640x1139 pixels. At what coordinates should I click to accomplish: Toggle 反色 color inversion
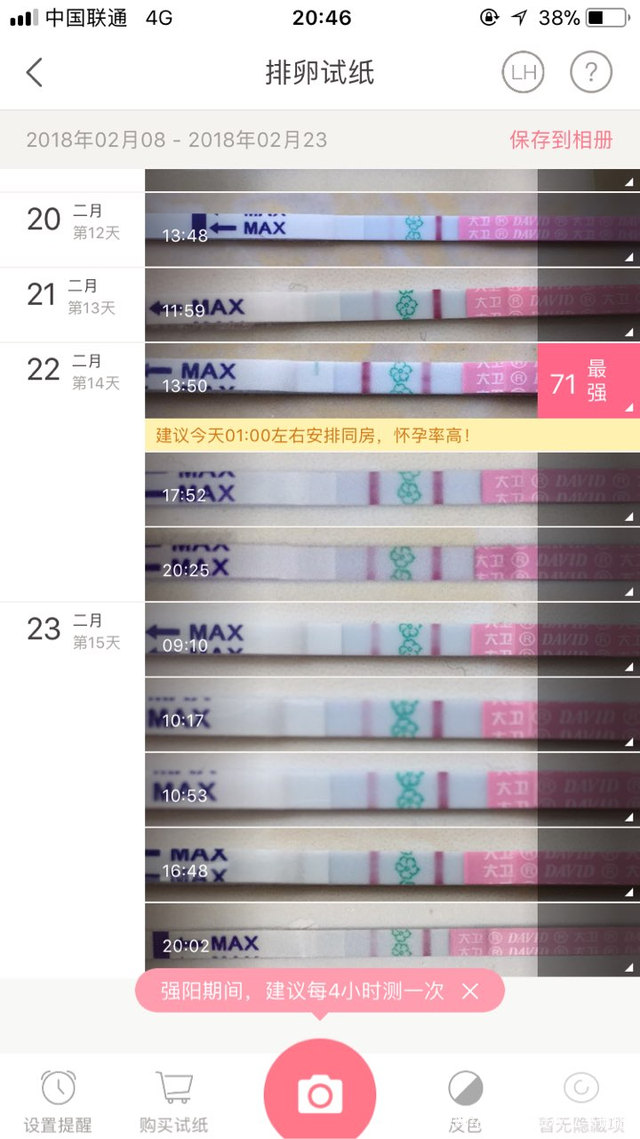pos(465,1098)
